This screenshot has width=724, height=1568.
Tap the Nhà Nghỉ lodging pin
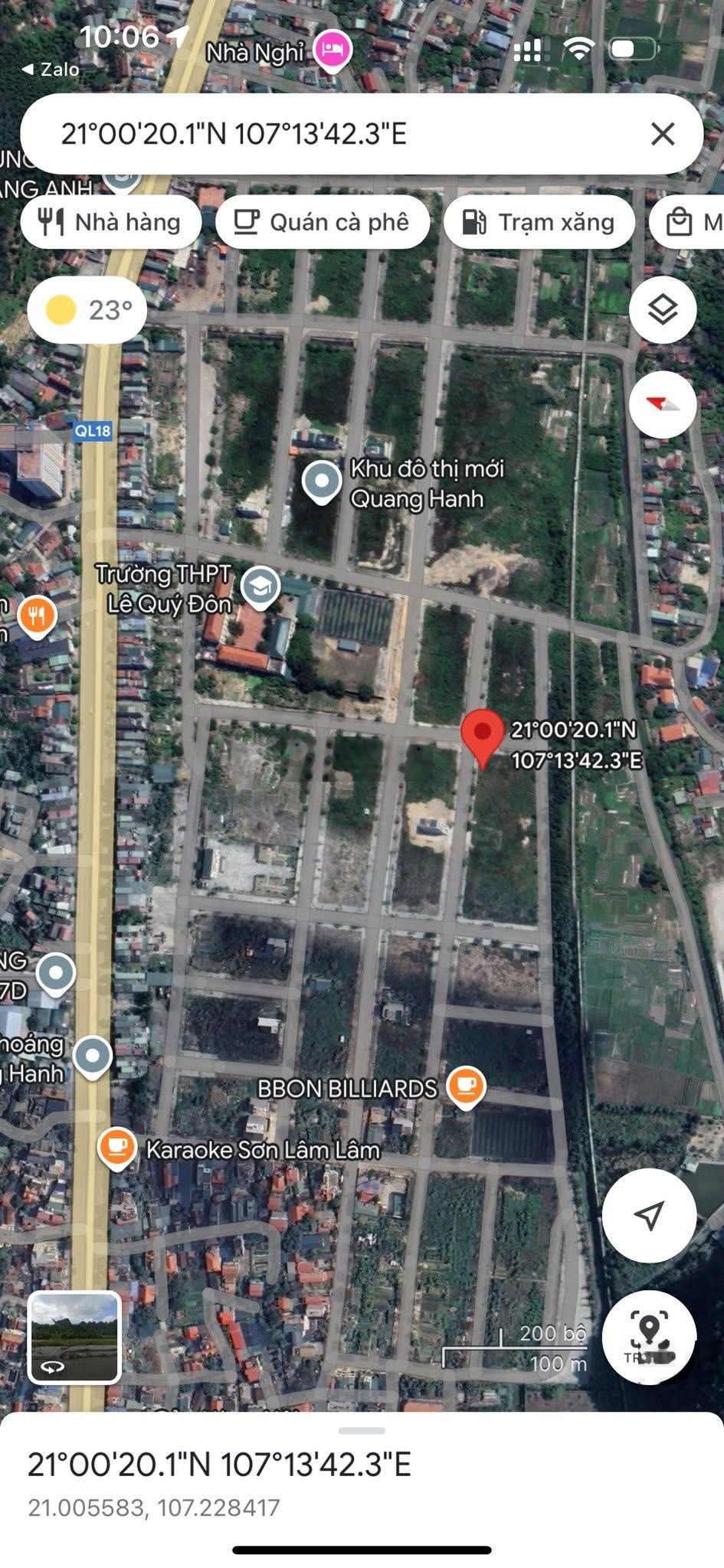point(331,51)
